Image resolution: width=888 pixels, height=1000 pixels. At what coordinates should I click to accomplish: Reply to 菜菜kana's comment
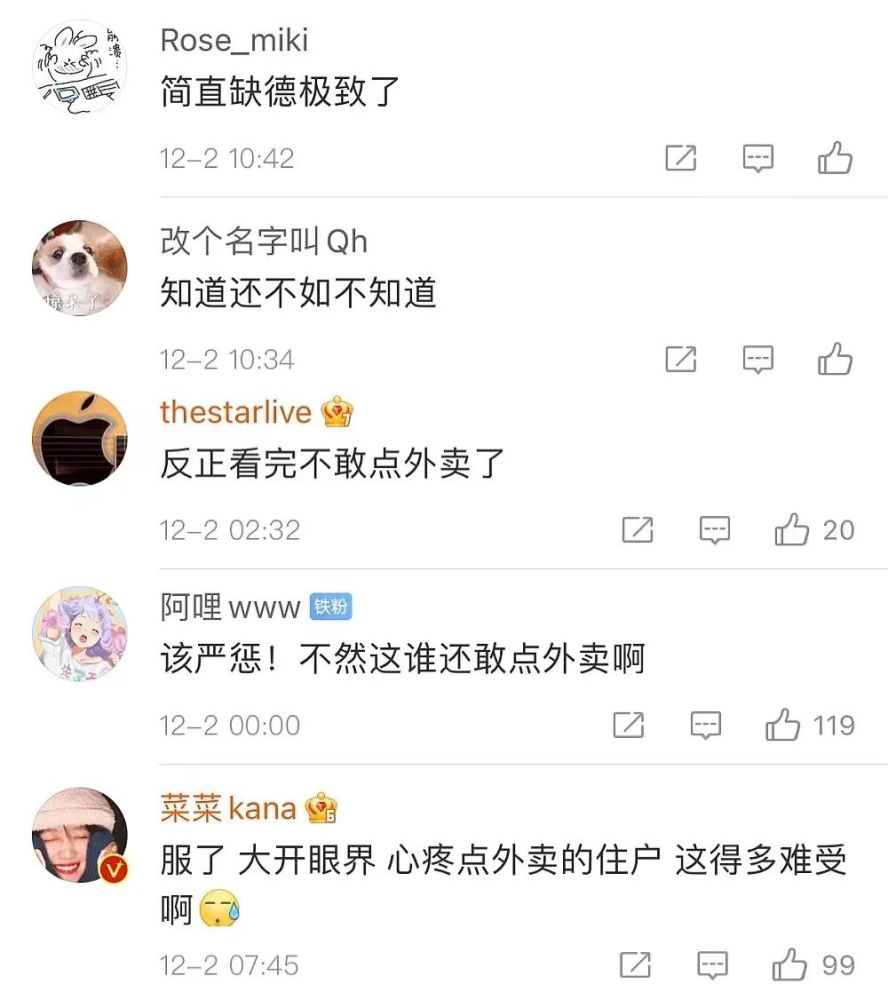coord(713,965)
